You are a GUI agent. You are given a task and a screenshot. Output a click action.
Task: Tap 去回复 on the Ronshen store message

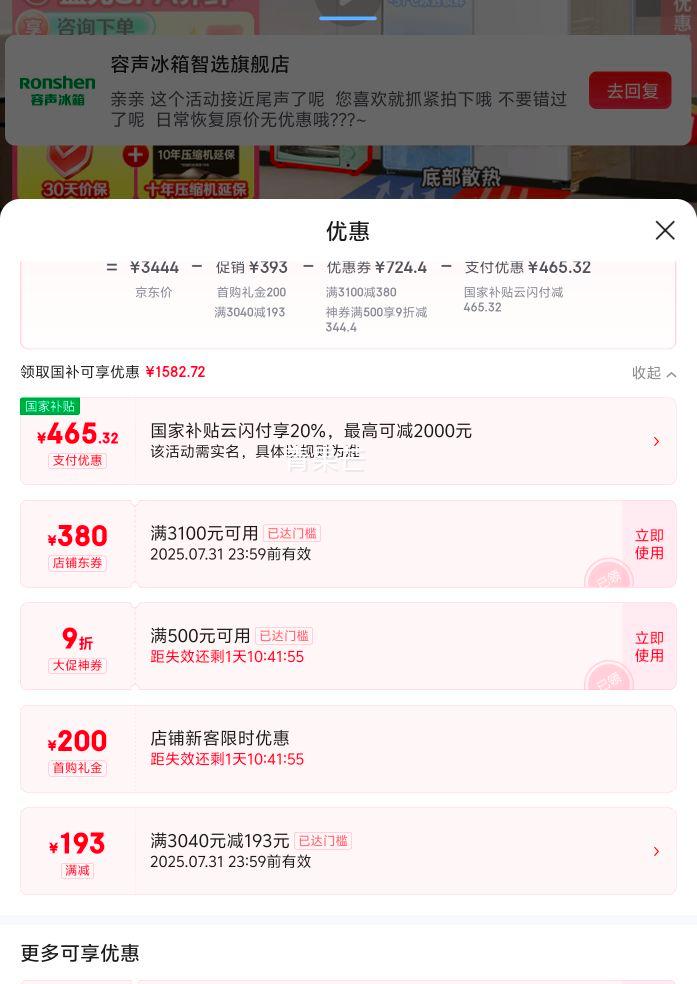coord(631,91)
